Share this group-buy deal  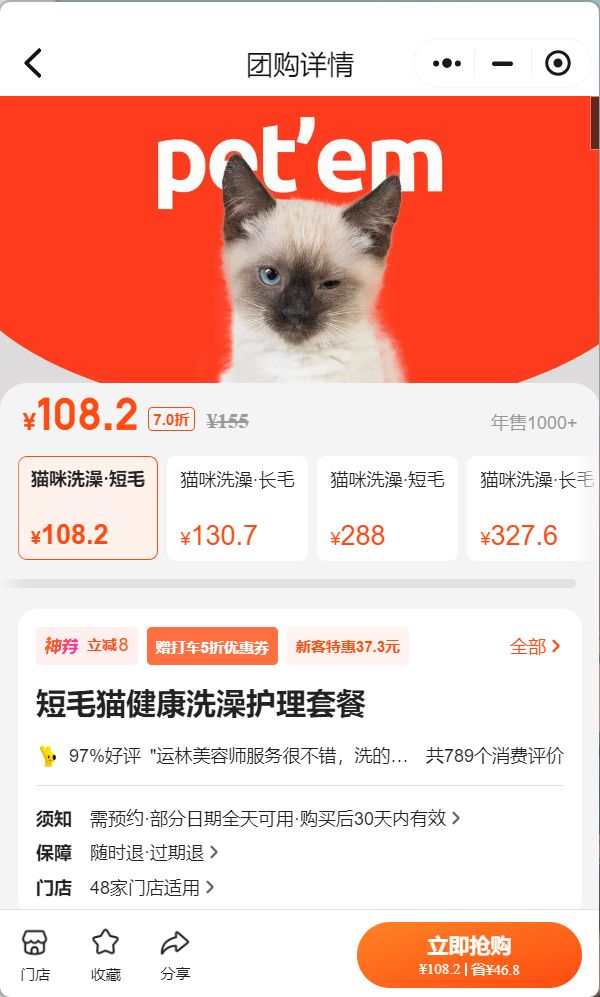click(x=175, y=954)
